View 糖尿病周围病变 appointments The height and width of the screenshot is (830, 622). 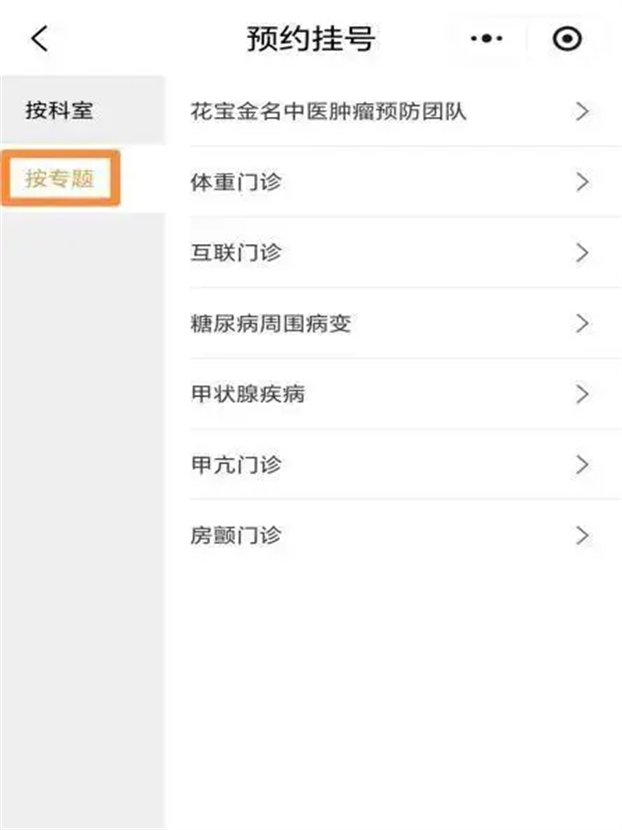click(390, 323)
